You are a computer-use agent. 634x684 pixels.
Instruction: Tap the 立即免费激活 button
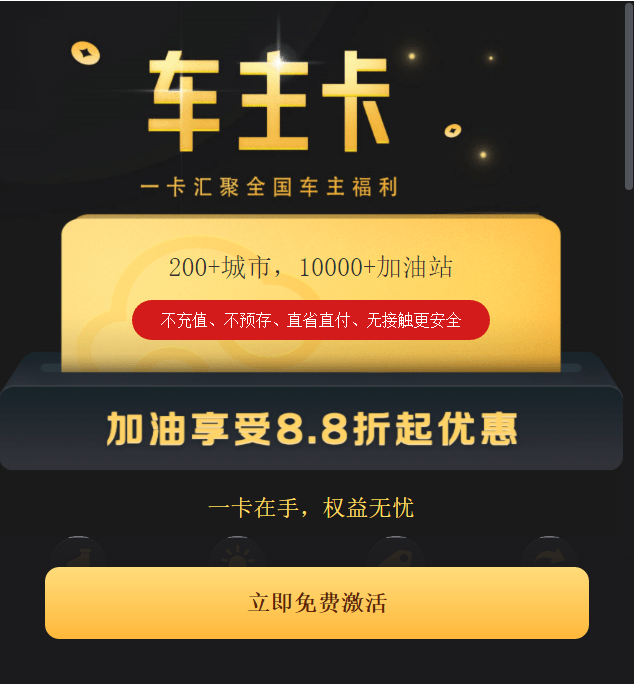tap(317, 603)
